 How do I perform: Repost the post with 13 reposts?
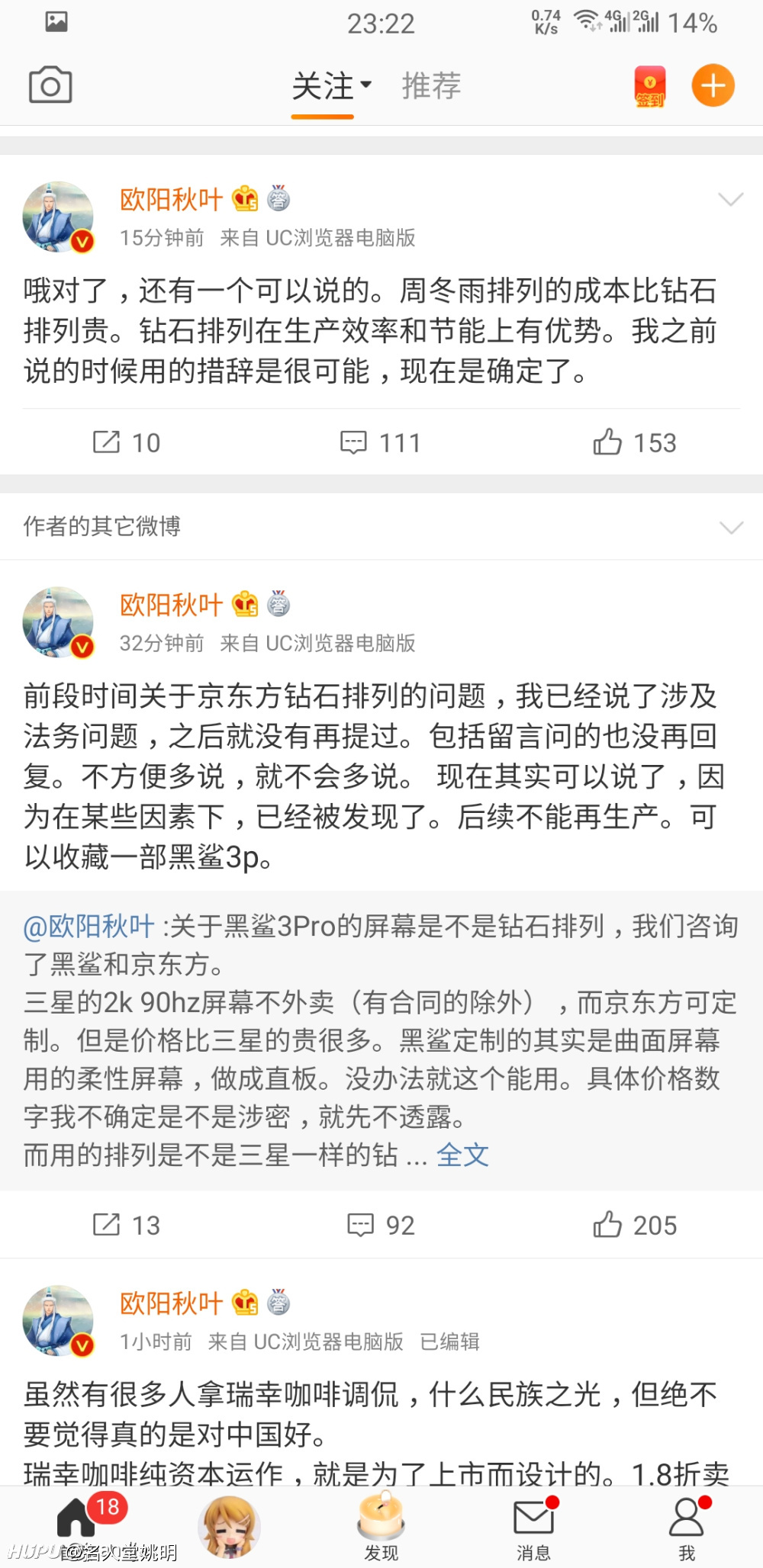pyautogui.click(x=127, y=1225)
